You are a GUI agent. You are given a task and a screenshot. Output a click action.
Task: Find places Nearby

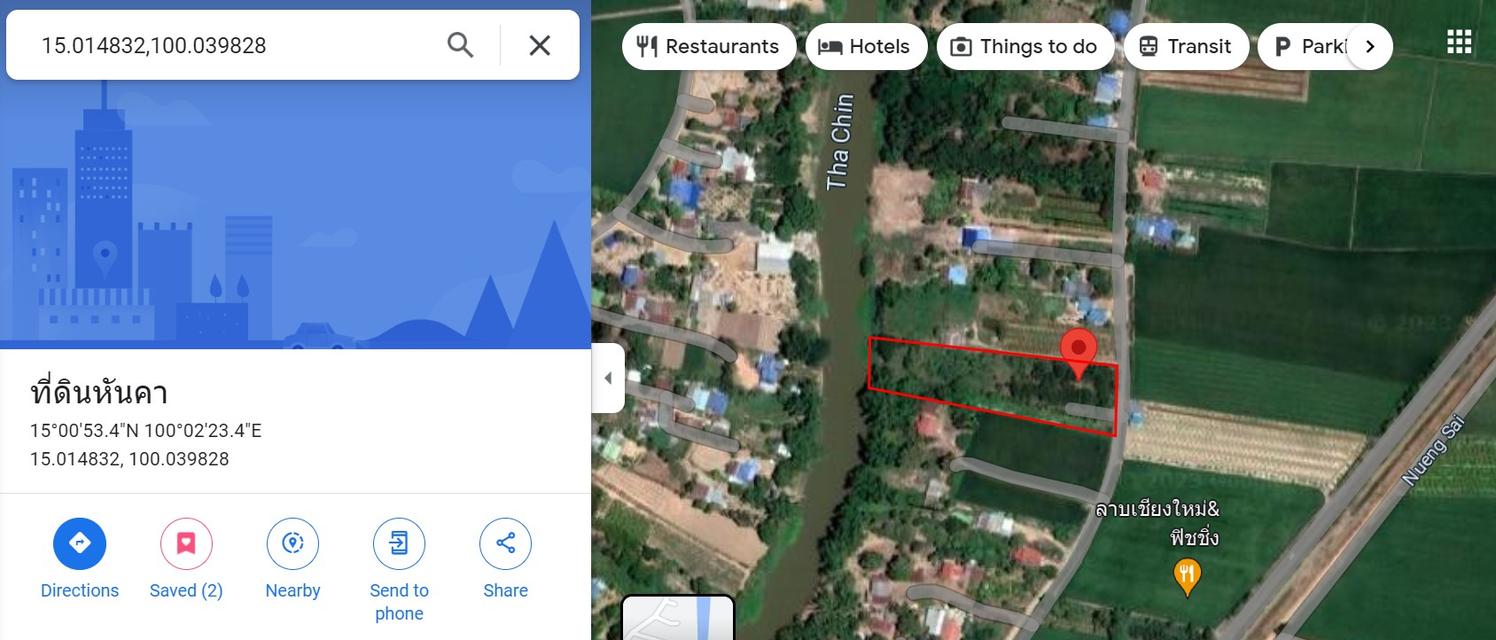293,543
